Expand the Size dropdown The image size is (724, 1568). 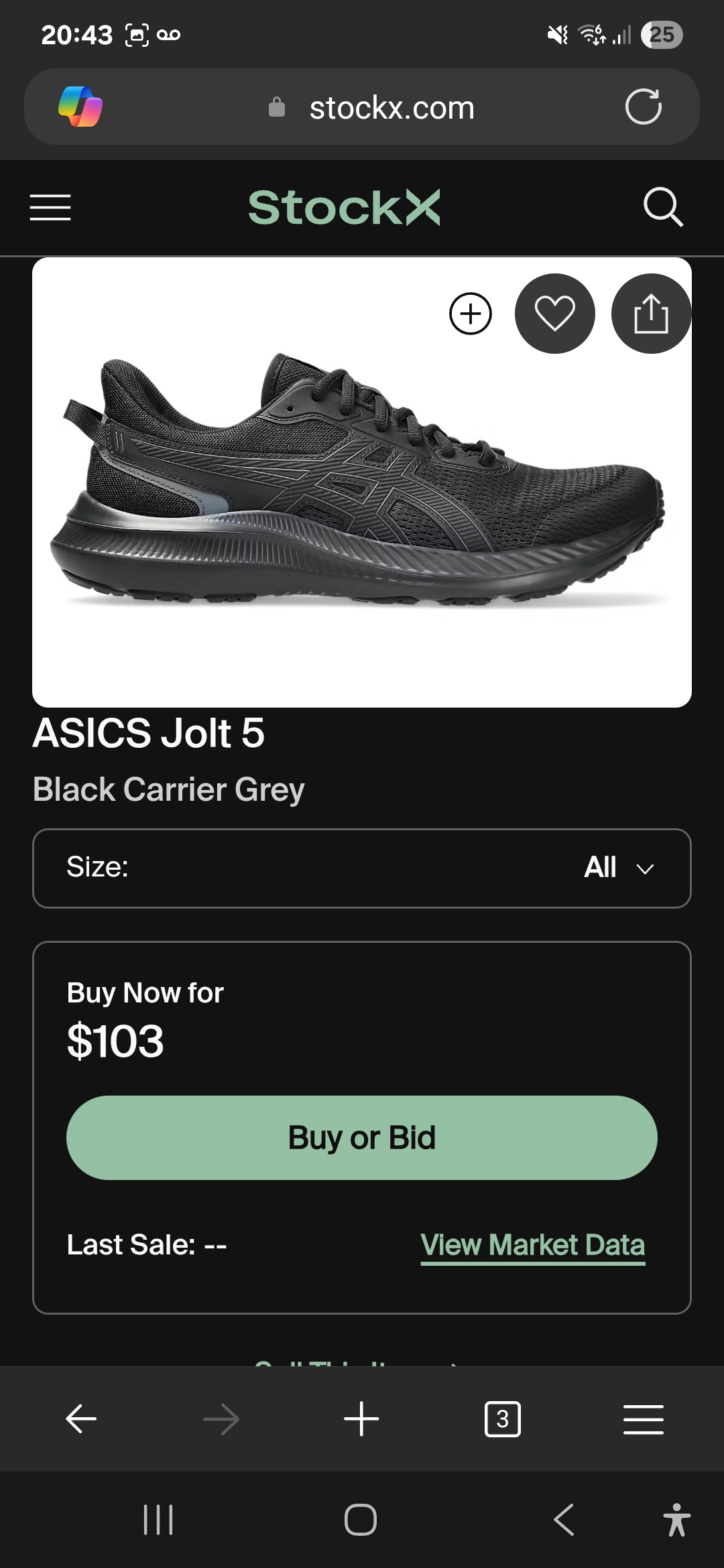pos(362,868)
